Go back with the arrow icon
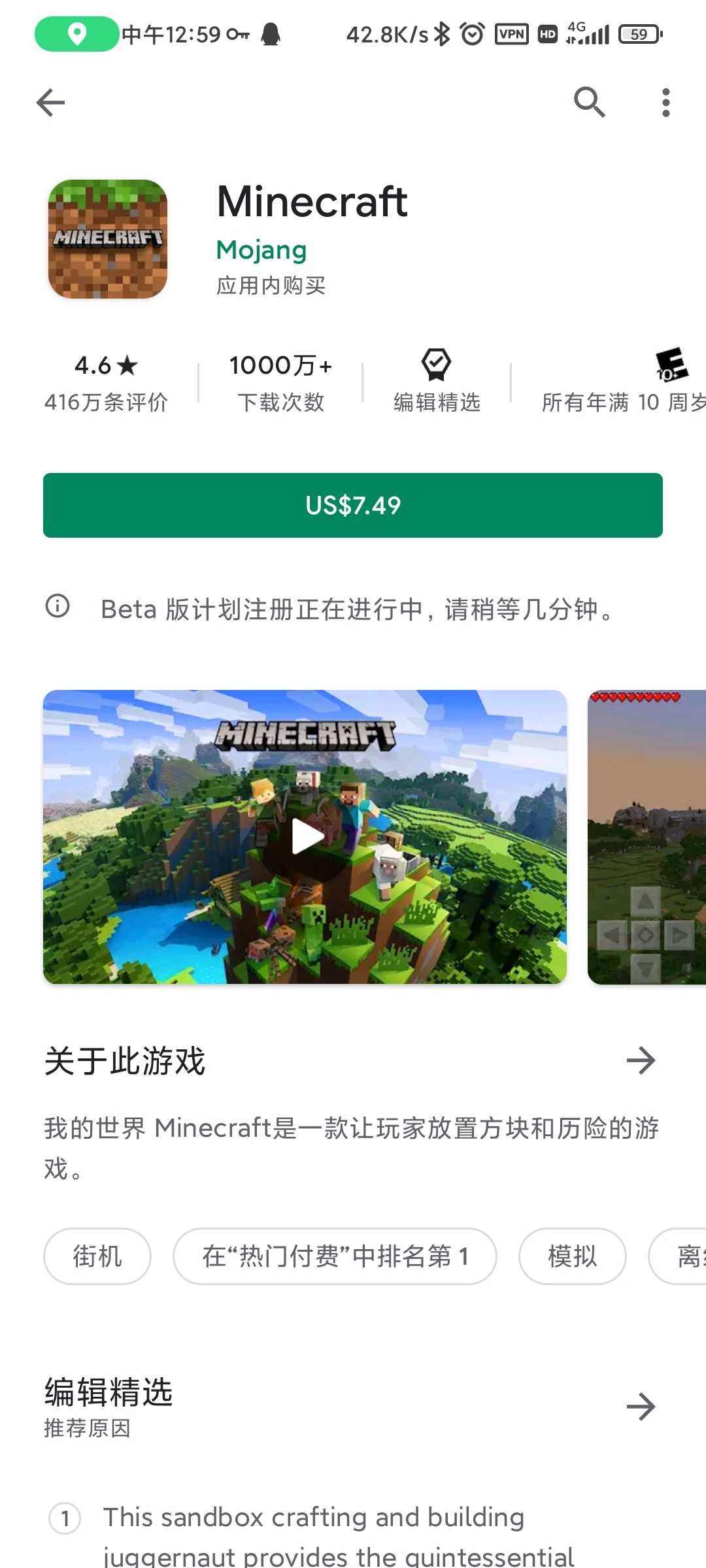The image size is (706, 1568). pyautogui.click(x=50, y=103)
